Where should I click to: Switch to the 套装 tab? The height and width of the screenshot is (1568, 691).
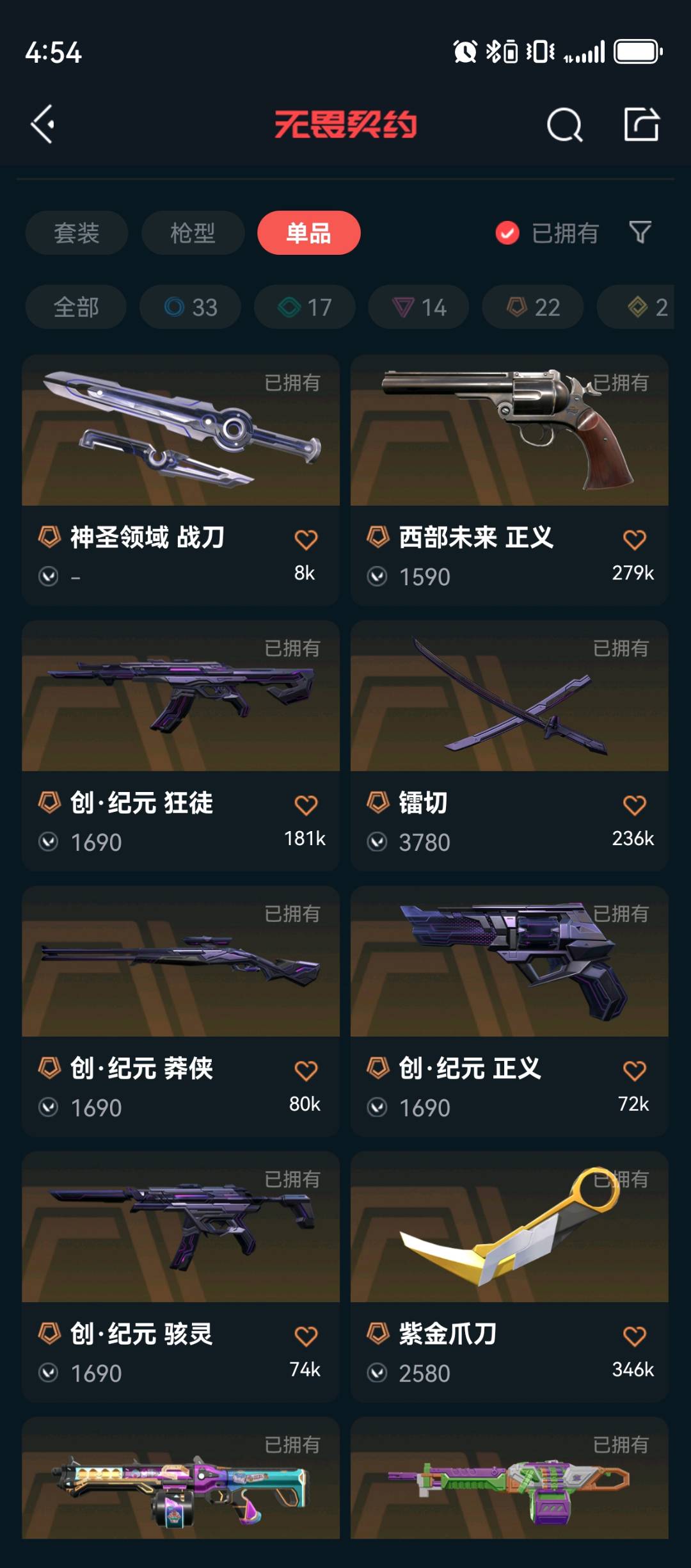coord(77,233)
